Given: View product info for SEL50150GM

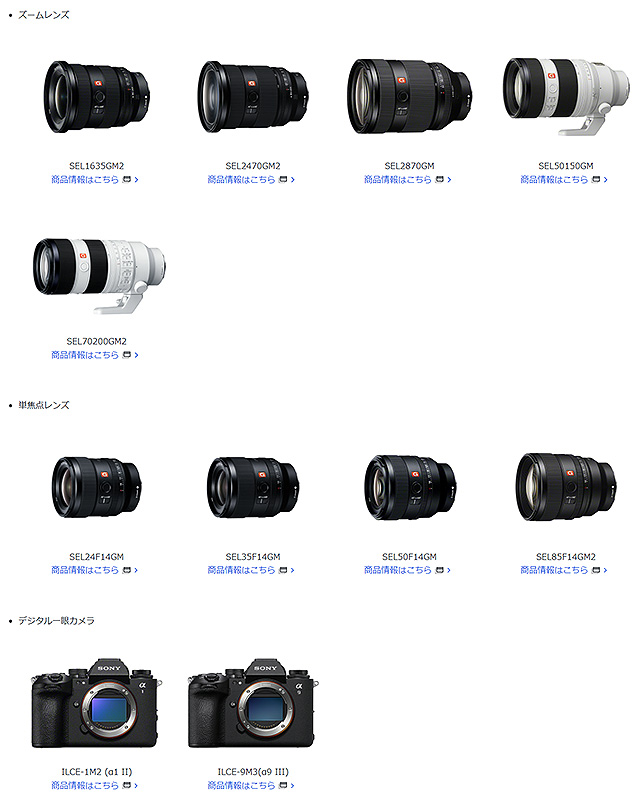Looking at the screenshot, I should (x=555, y=180).
